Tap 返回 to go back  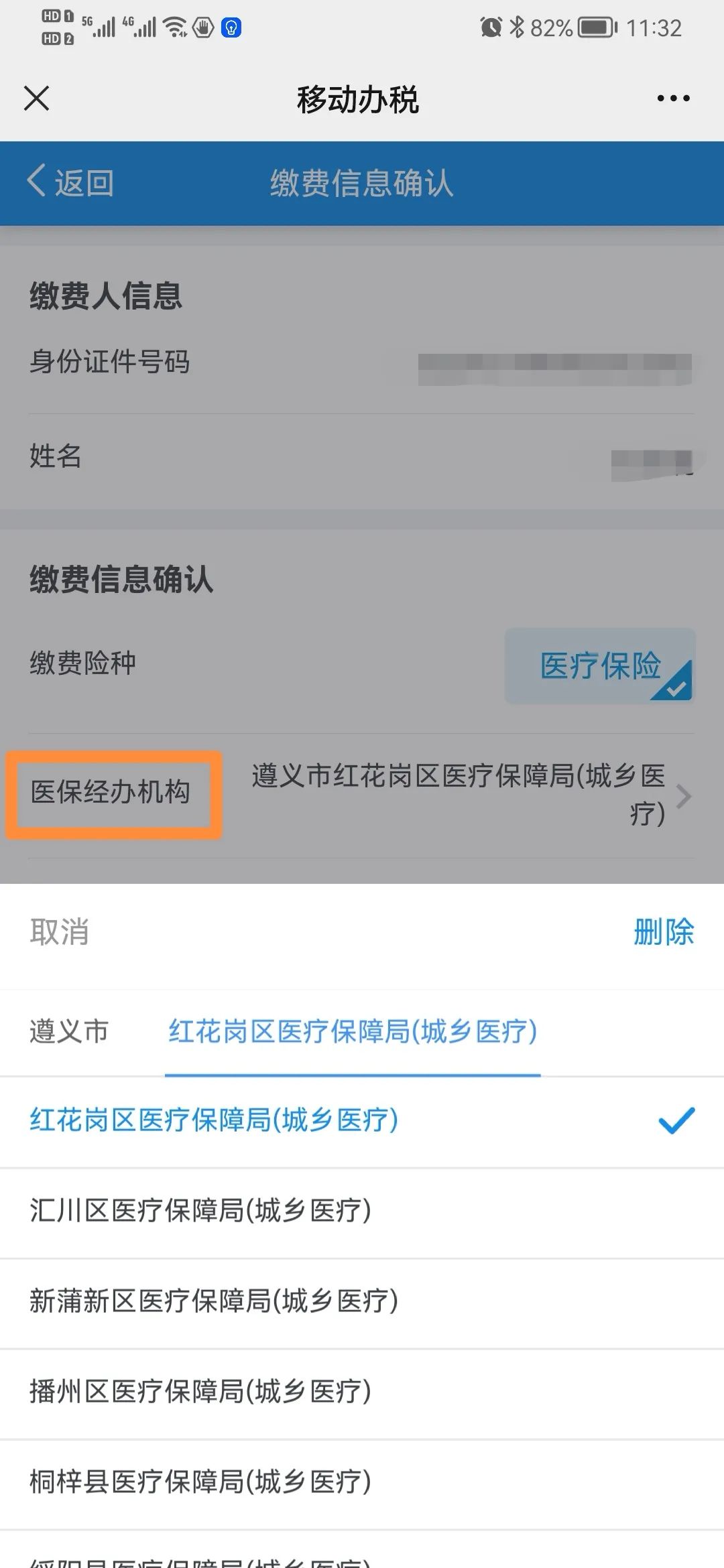(x=70, y=182)
